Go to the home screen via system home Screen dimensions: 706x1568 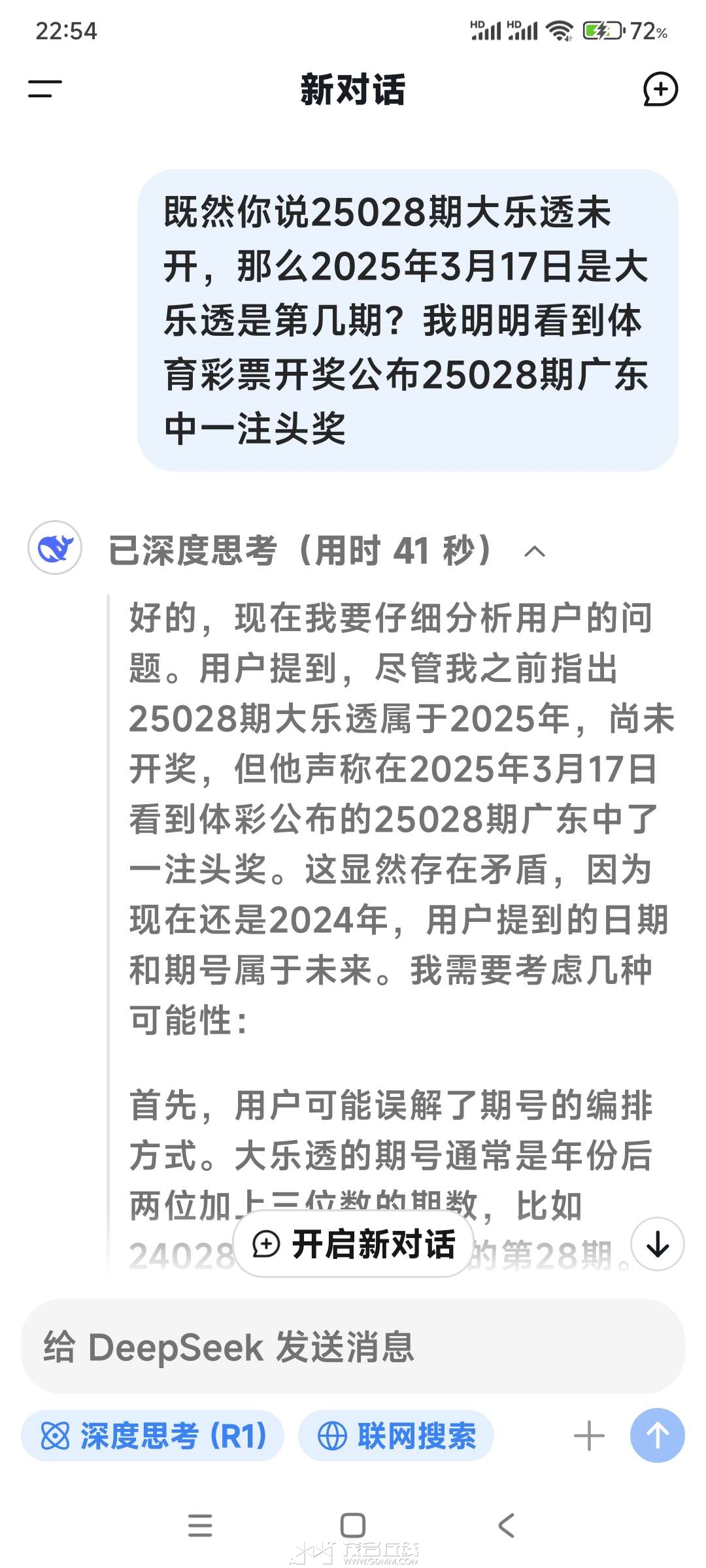(x=353, y=1526)
